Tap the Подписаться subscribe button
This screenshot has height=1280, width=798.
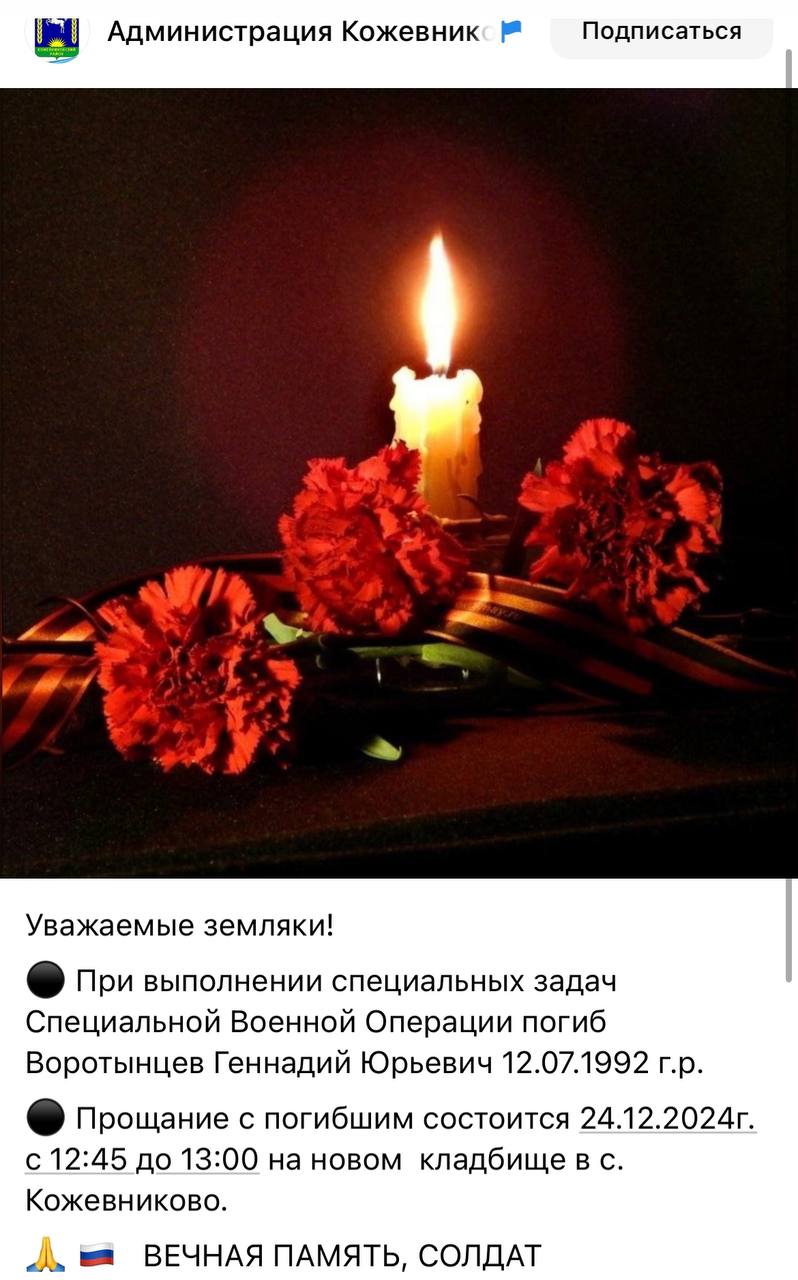tap(661, 31)
